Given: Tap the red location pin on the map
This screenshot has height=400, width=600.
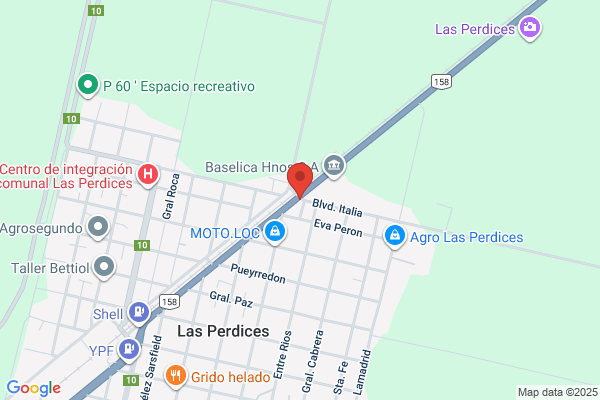Looking at the screenshot, I should [300, 180].
